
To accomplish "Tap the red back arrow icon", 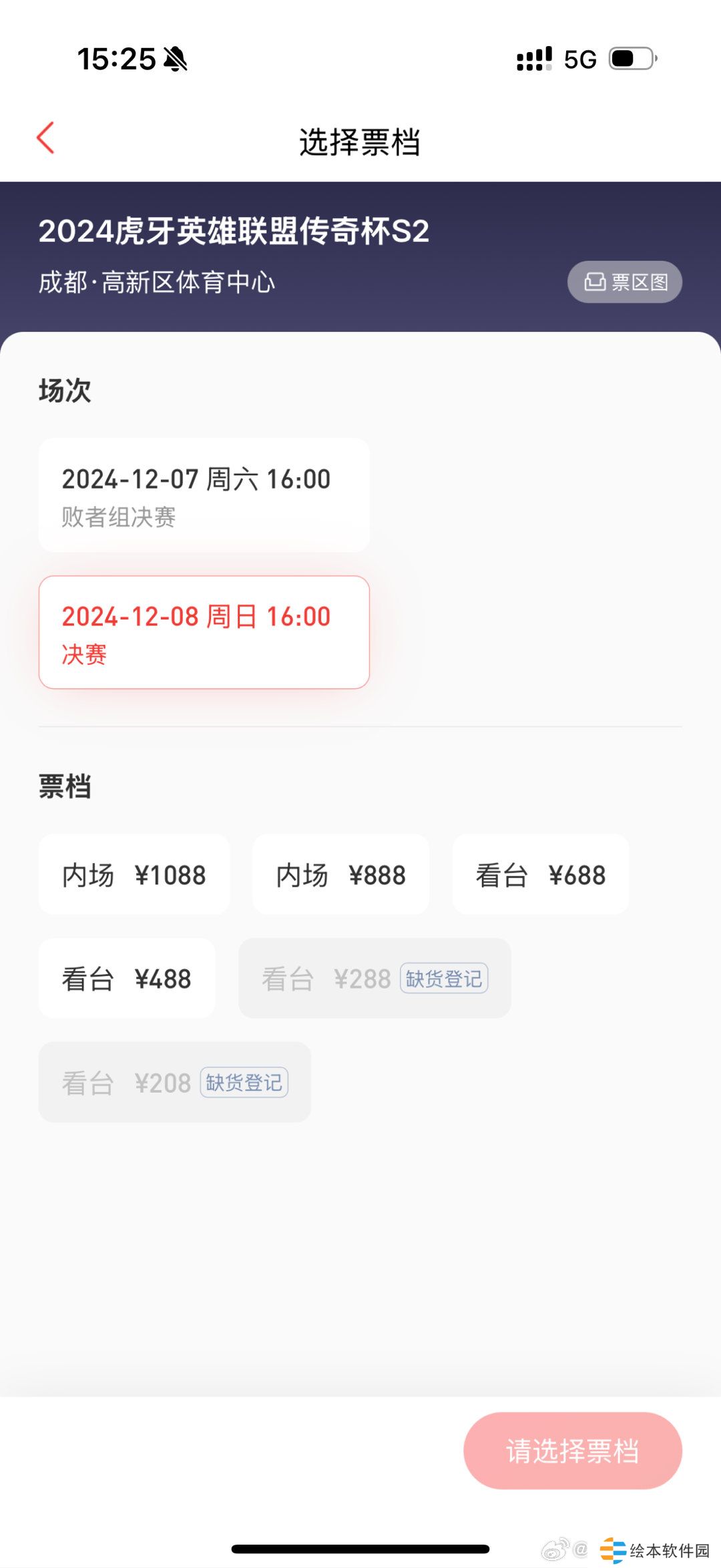I will point(44,138).
